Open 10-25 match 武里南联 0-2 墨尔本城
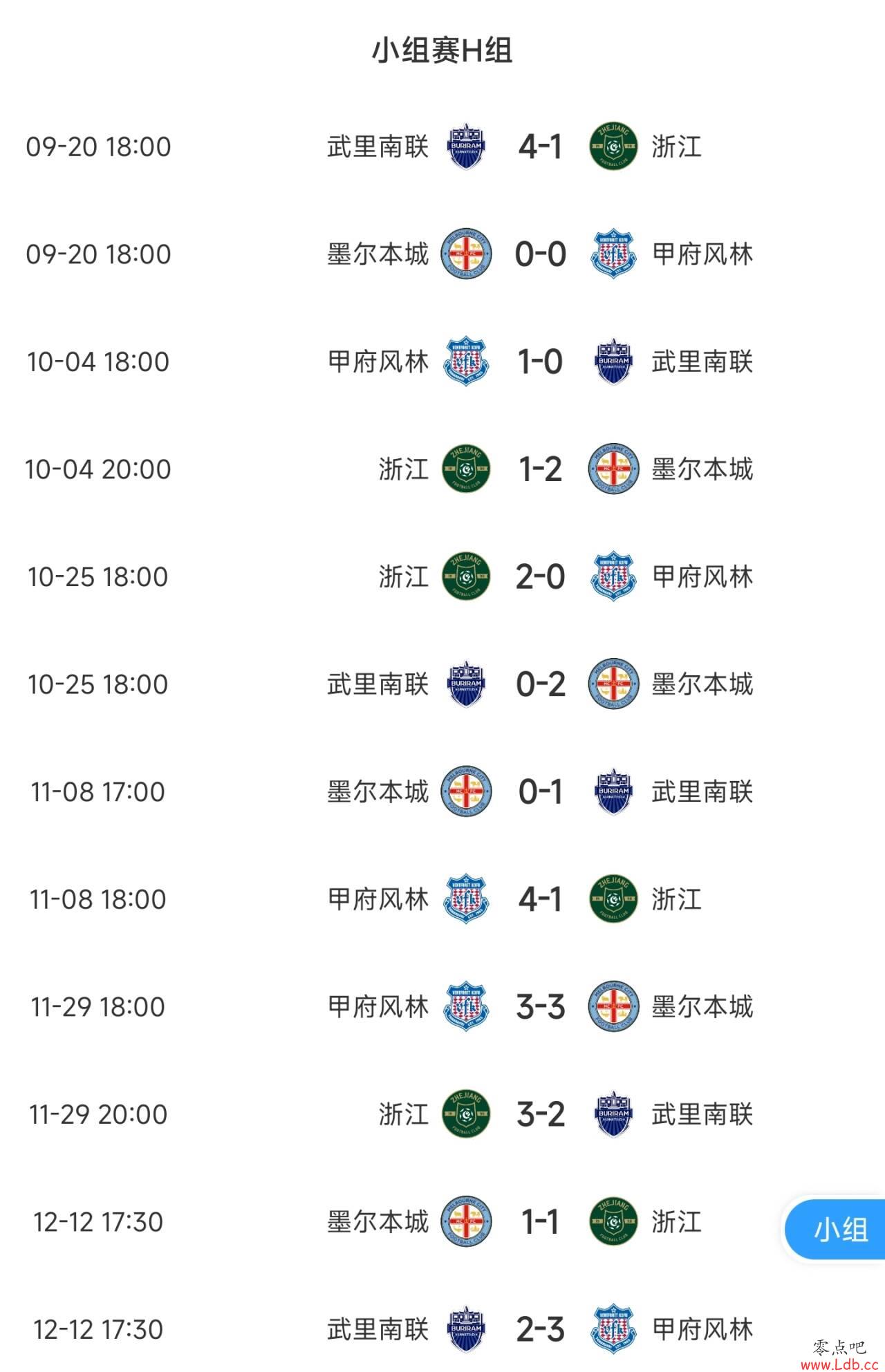This screenshot has width=885, height=1372. [x=540, y=684]
